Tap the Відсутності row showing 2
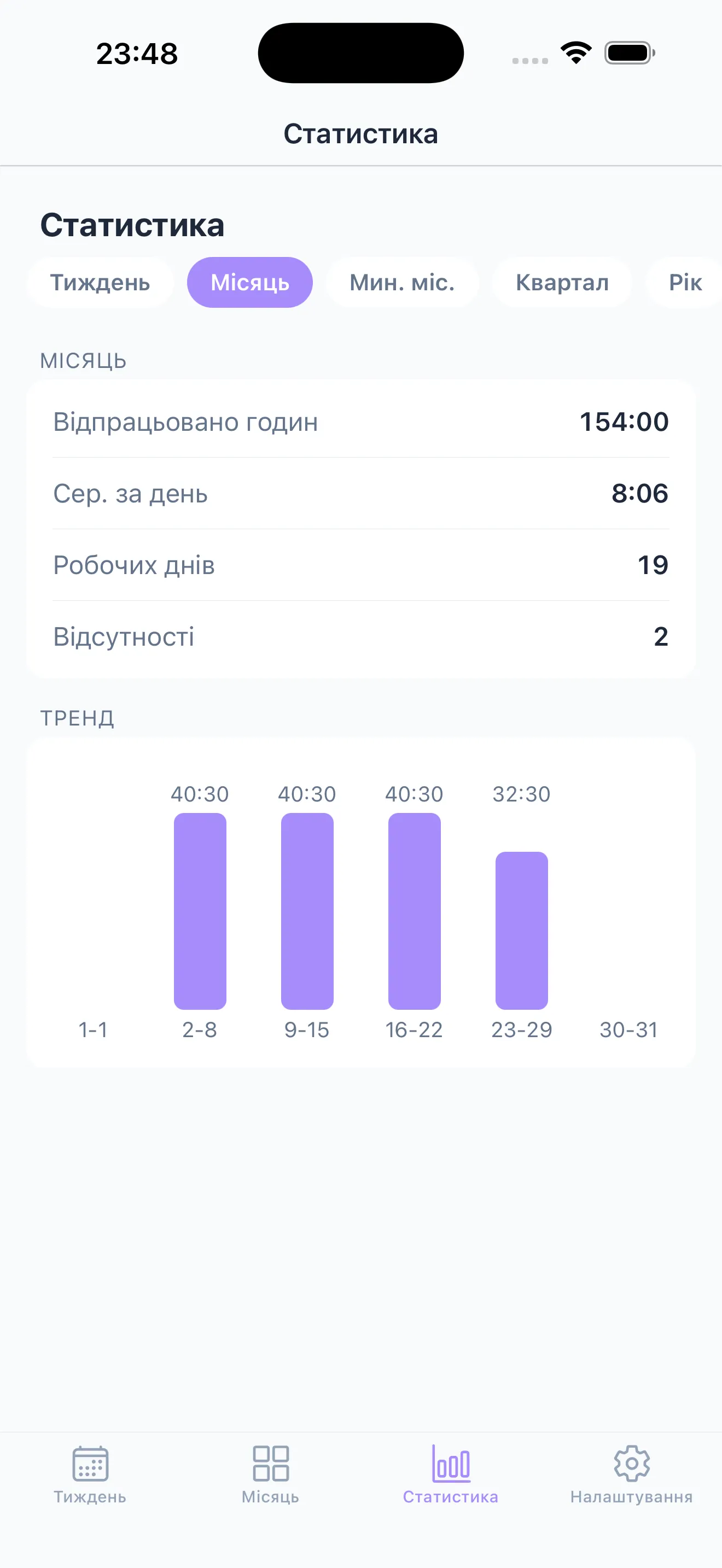Screen dimensions: 722x1568 click(360, 637)
